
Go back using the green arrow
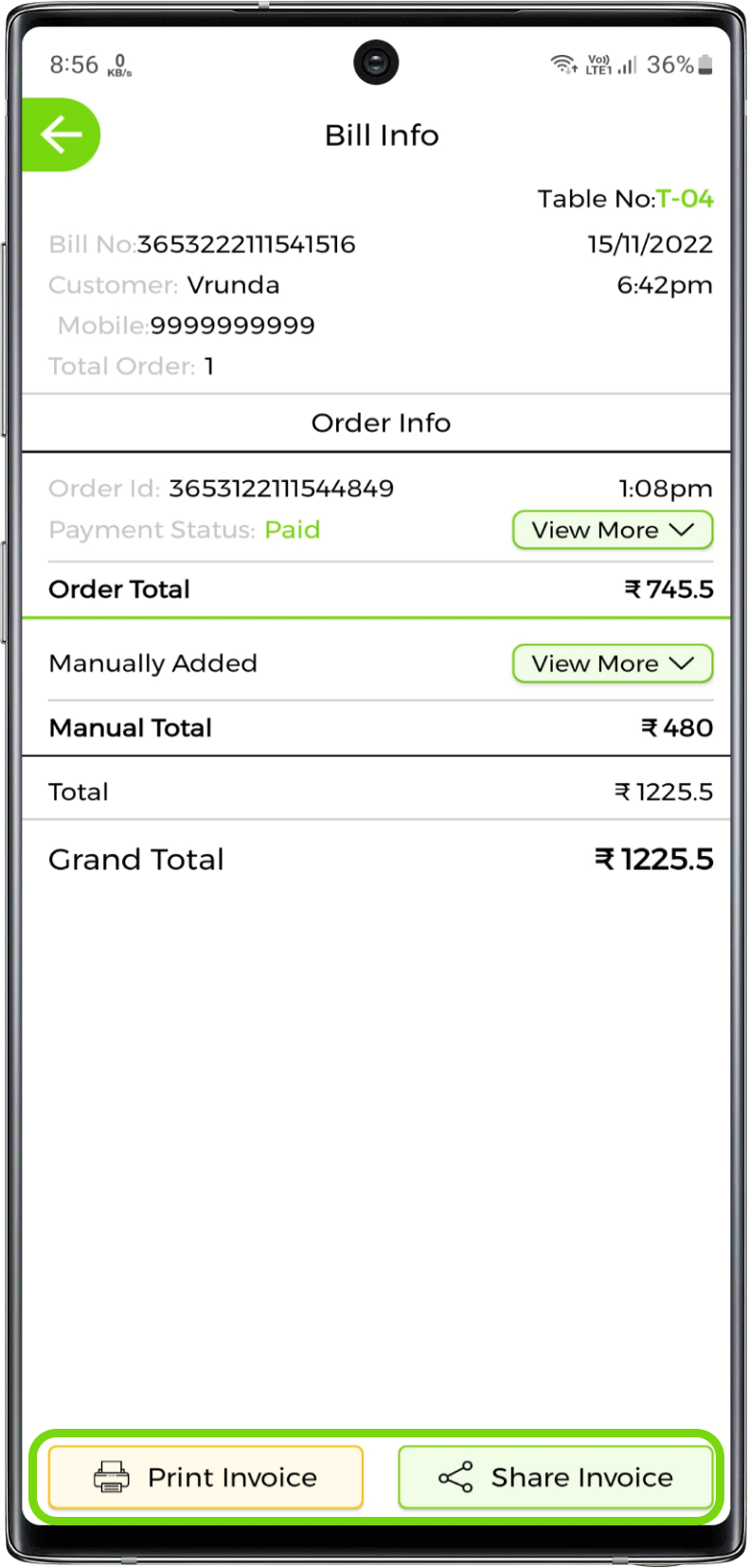61,134
